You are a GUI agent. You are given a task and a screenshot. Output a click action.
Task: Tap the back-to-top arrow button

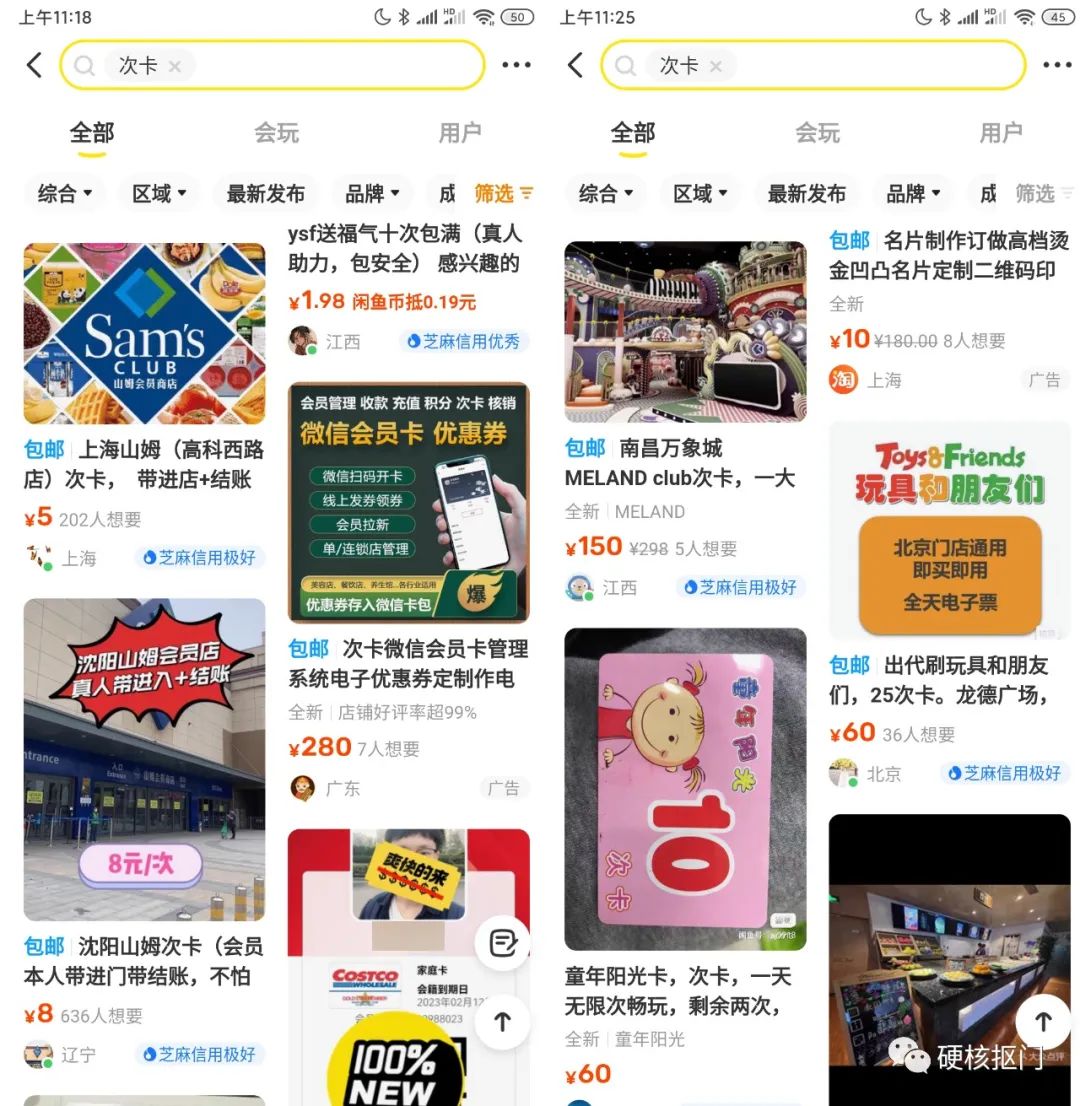(503, 1021)
